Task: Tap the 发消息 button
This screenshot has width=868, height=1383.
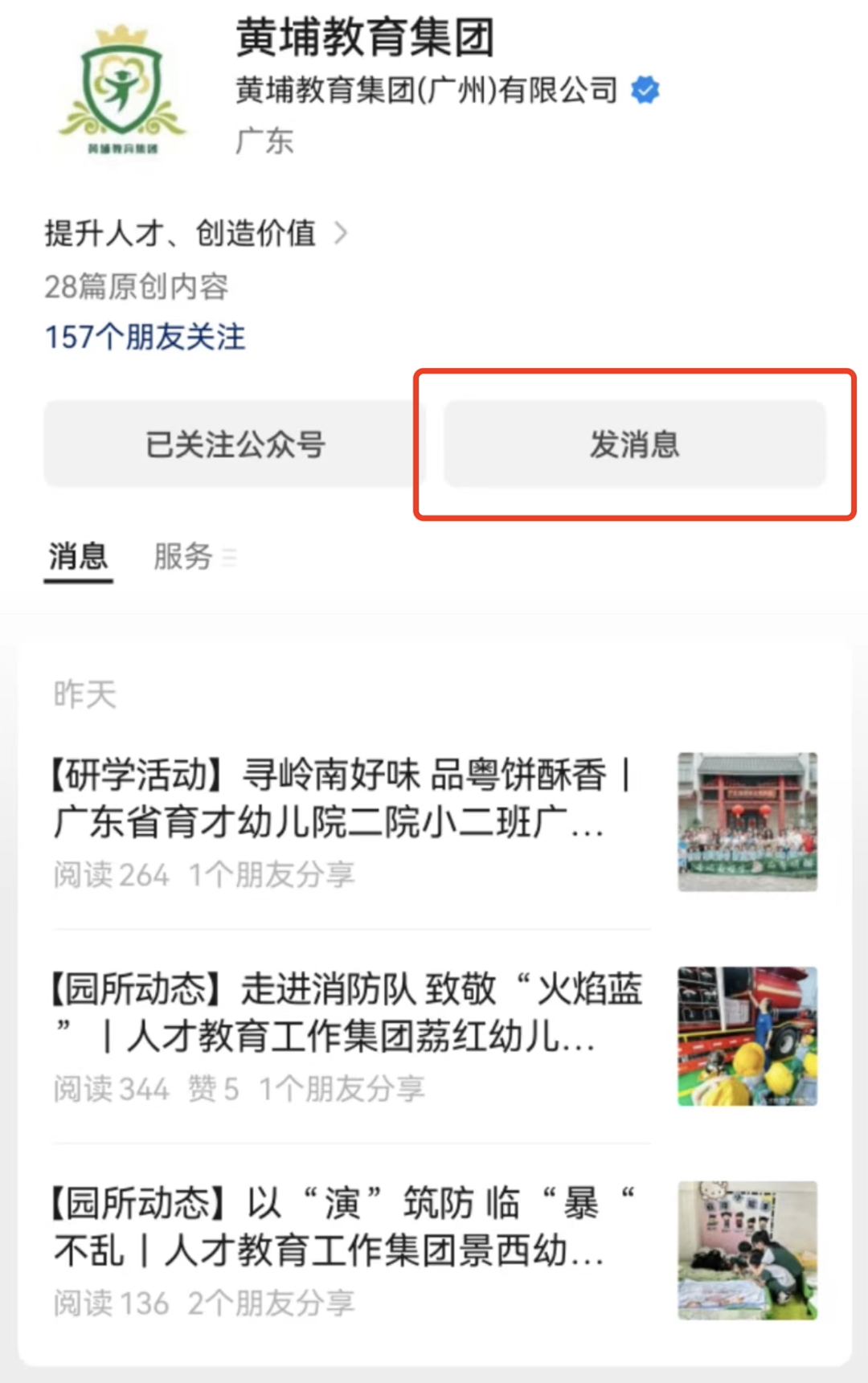Action: click(634, 444)
